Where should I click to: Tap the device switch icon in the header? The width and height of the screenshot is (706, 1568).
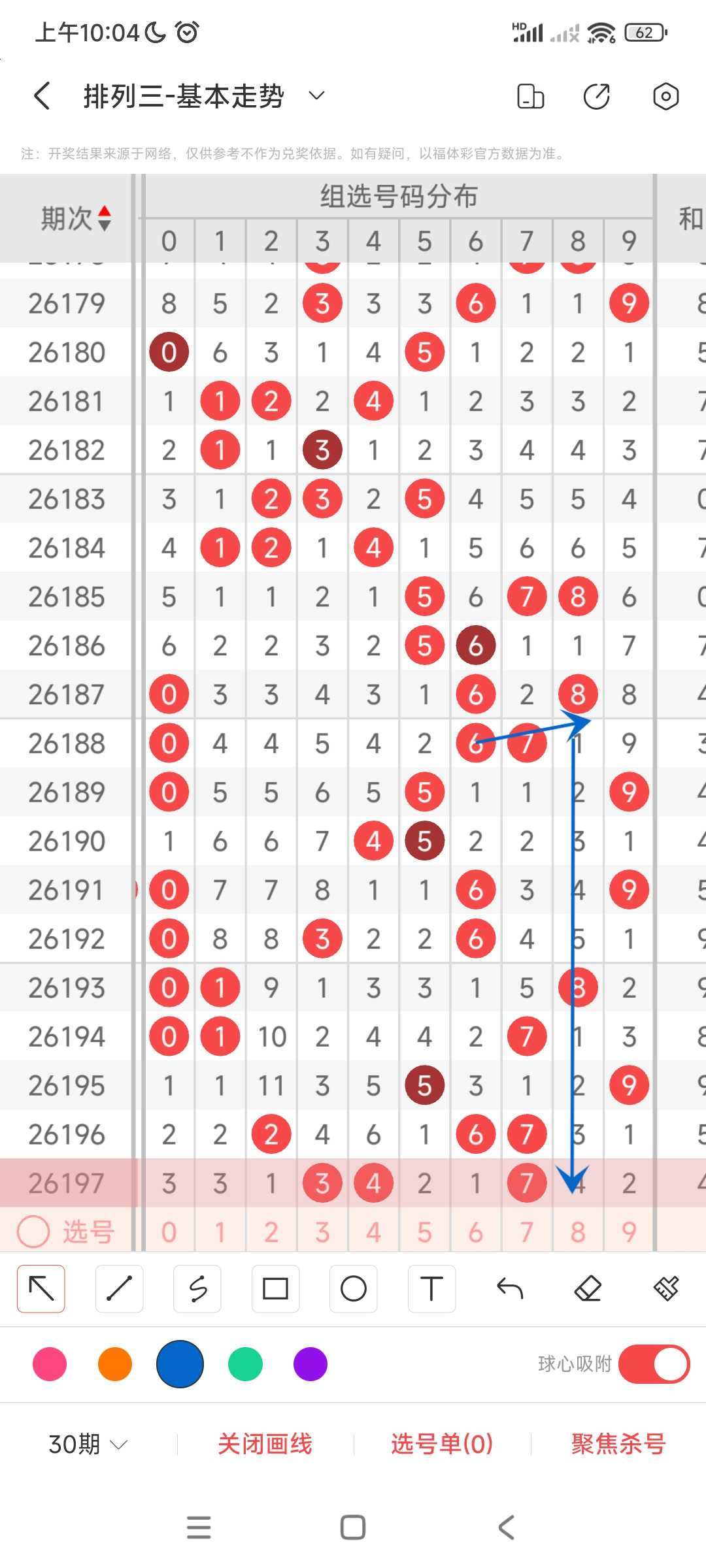click(530, 96)
